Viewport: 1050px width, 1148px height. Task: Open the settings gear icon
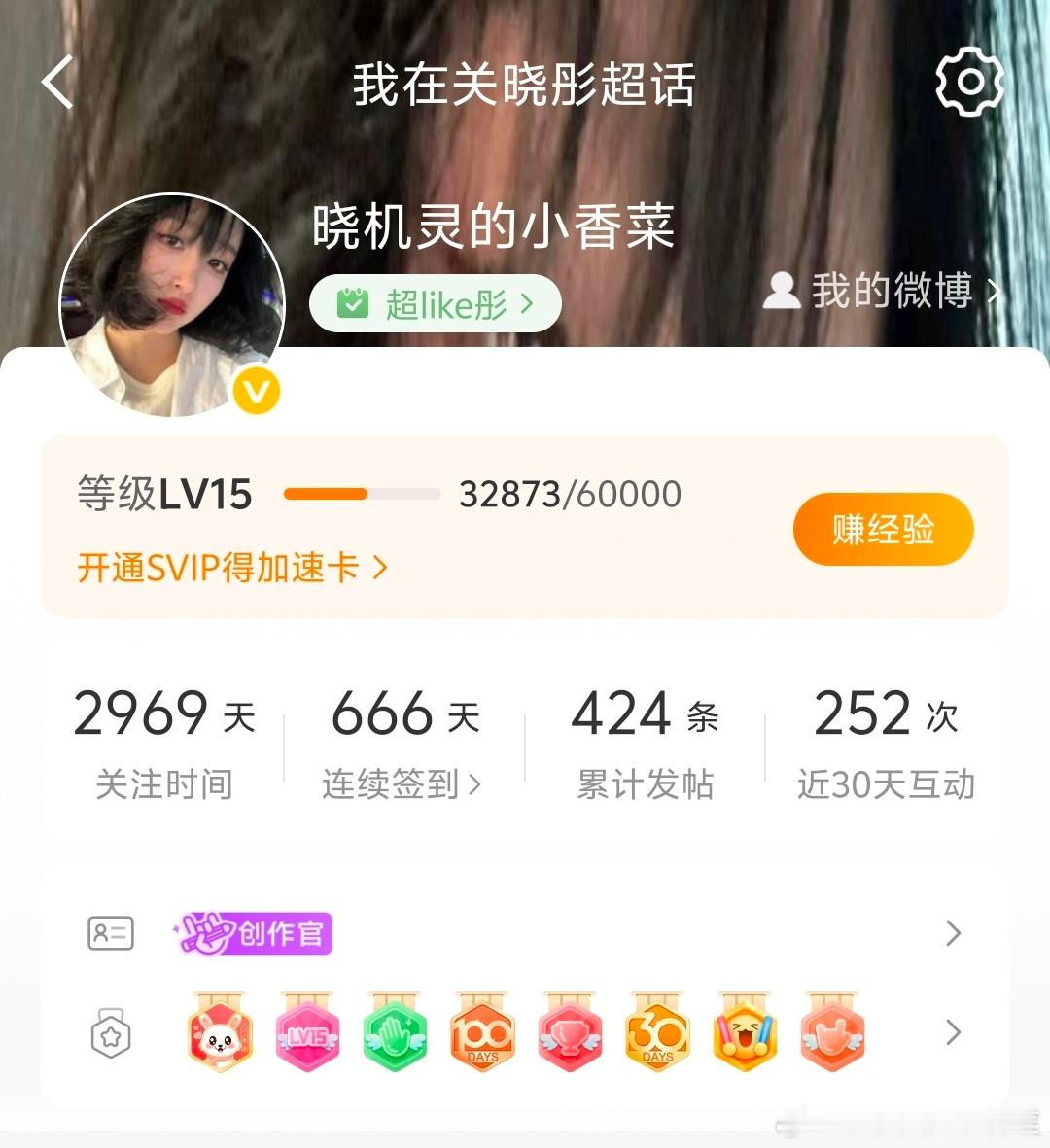pyautogui.click(x=970, y=82)
